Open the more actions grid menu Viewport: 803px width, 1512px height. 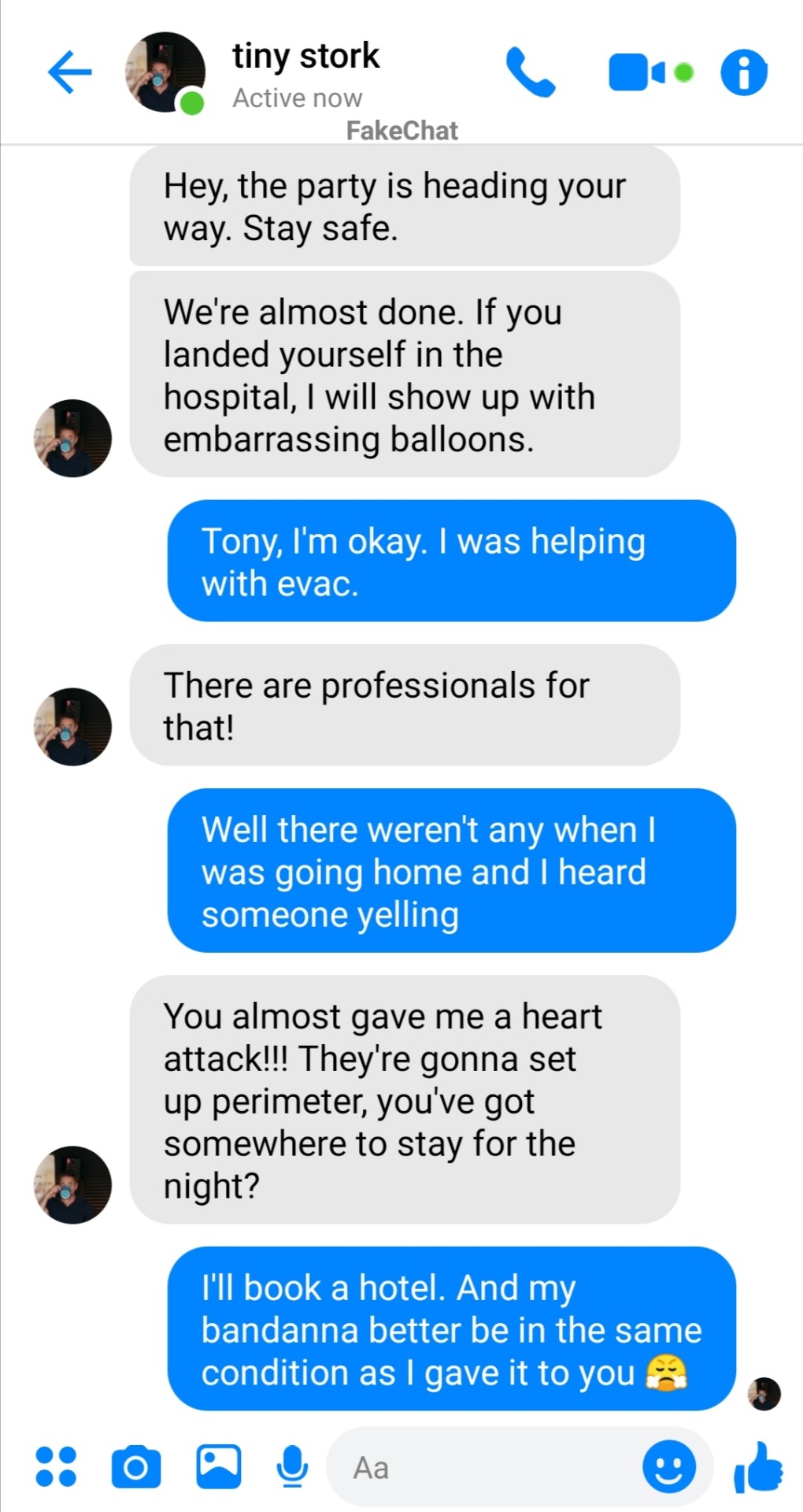tap(57, 1466)
